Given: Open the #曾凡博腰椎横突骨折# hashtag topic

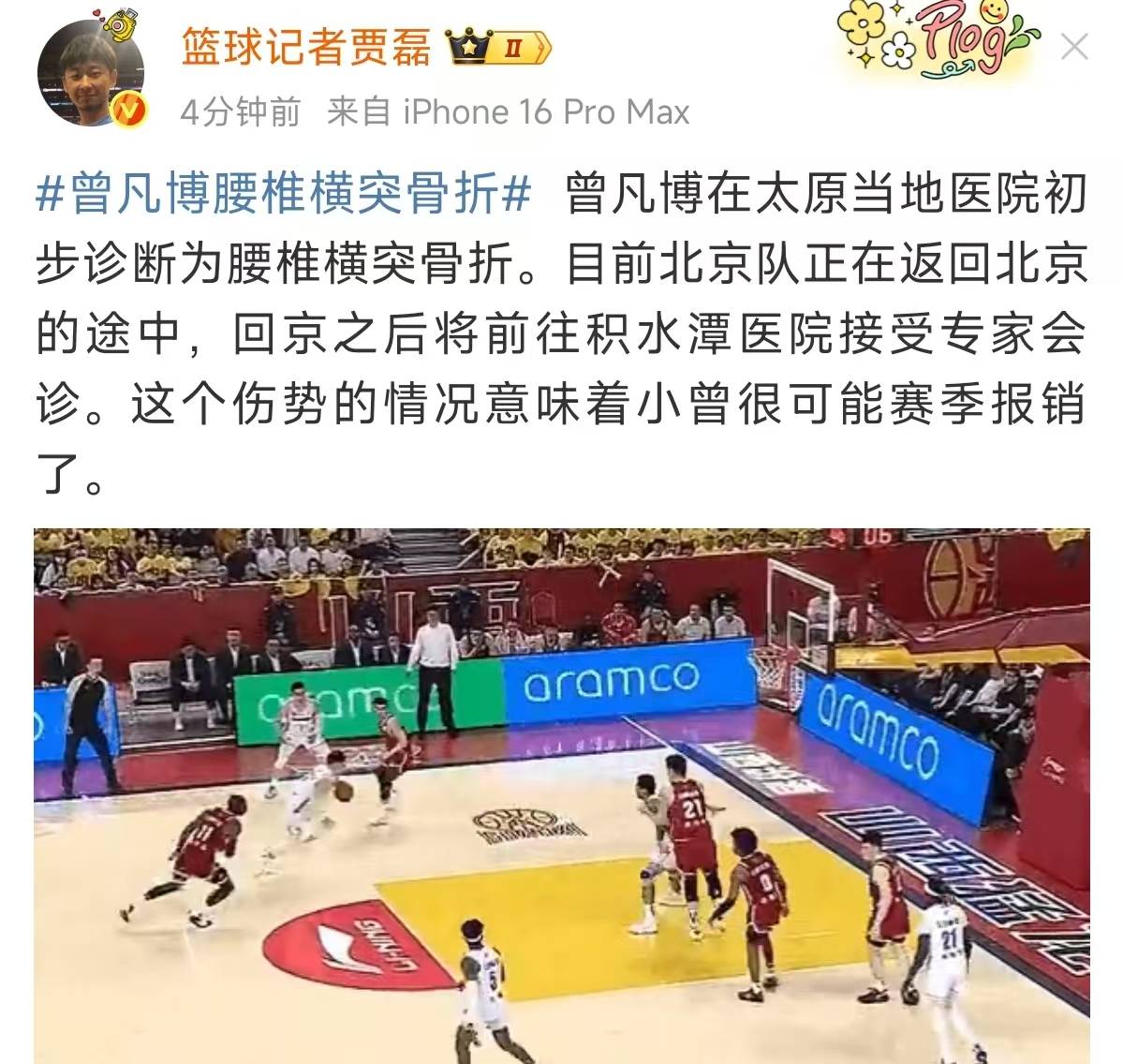Looking at the screenshot, I should coord(283,195).
